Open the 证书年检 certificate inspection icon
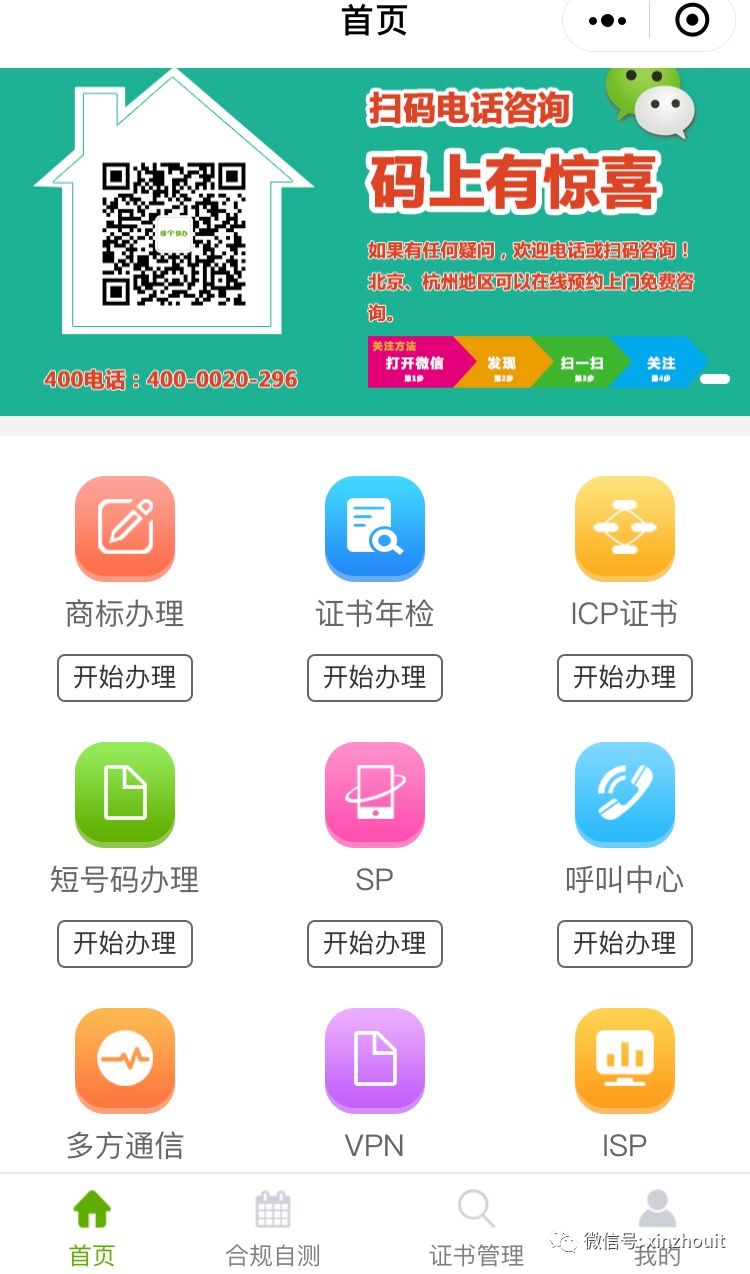The width and height of the screenshot is (750, 1274). (x=374, y=528)
